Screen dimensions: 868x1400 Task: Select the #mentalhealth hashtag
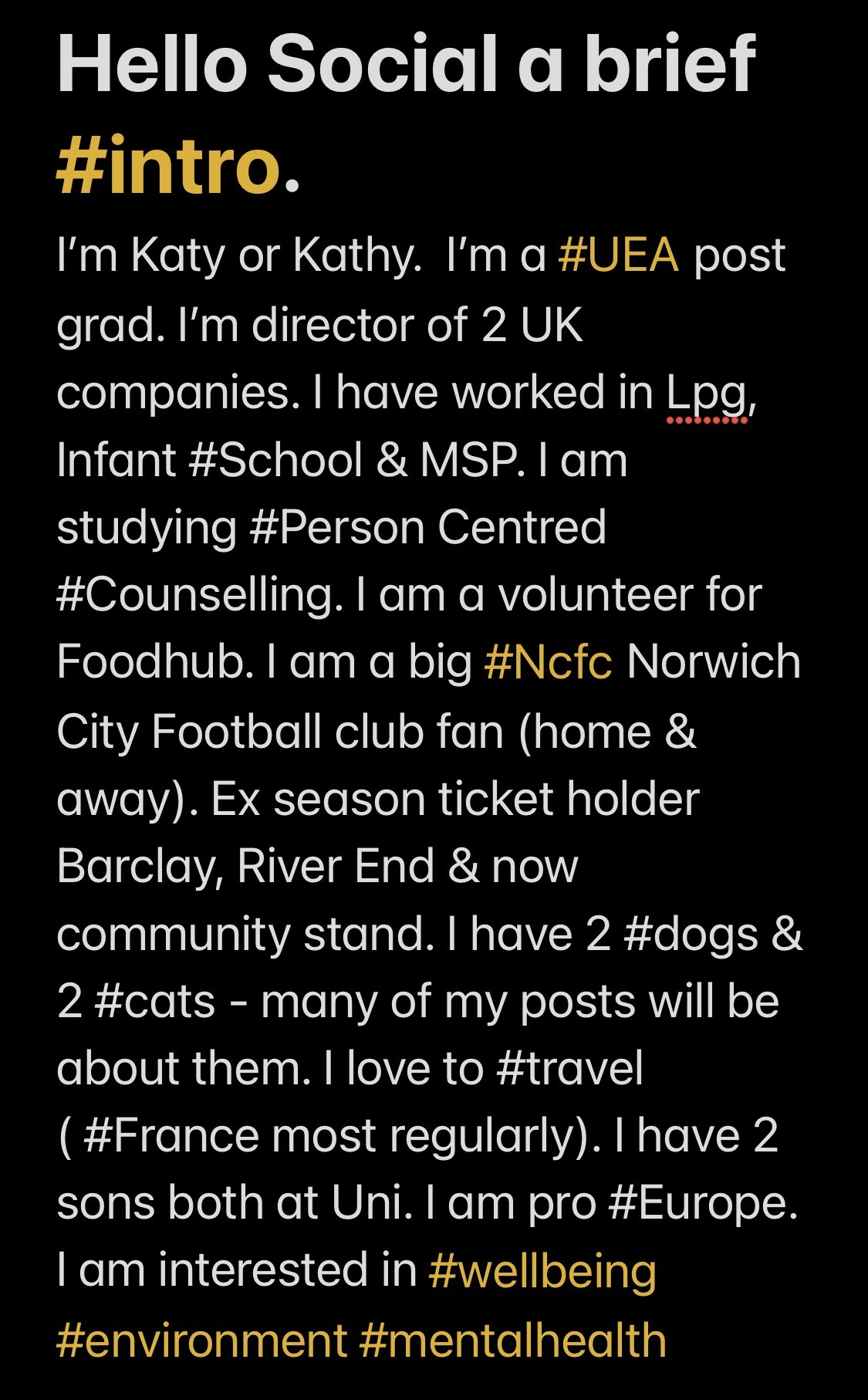click(512, 1341)
